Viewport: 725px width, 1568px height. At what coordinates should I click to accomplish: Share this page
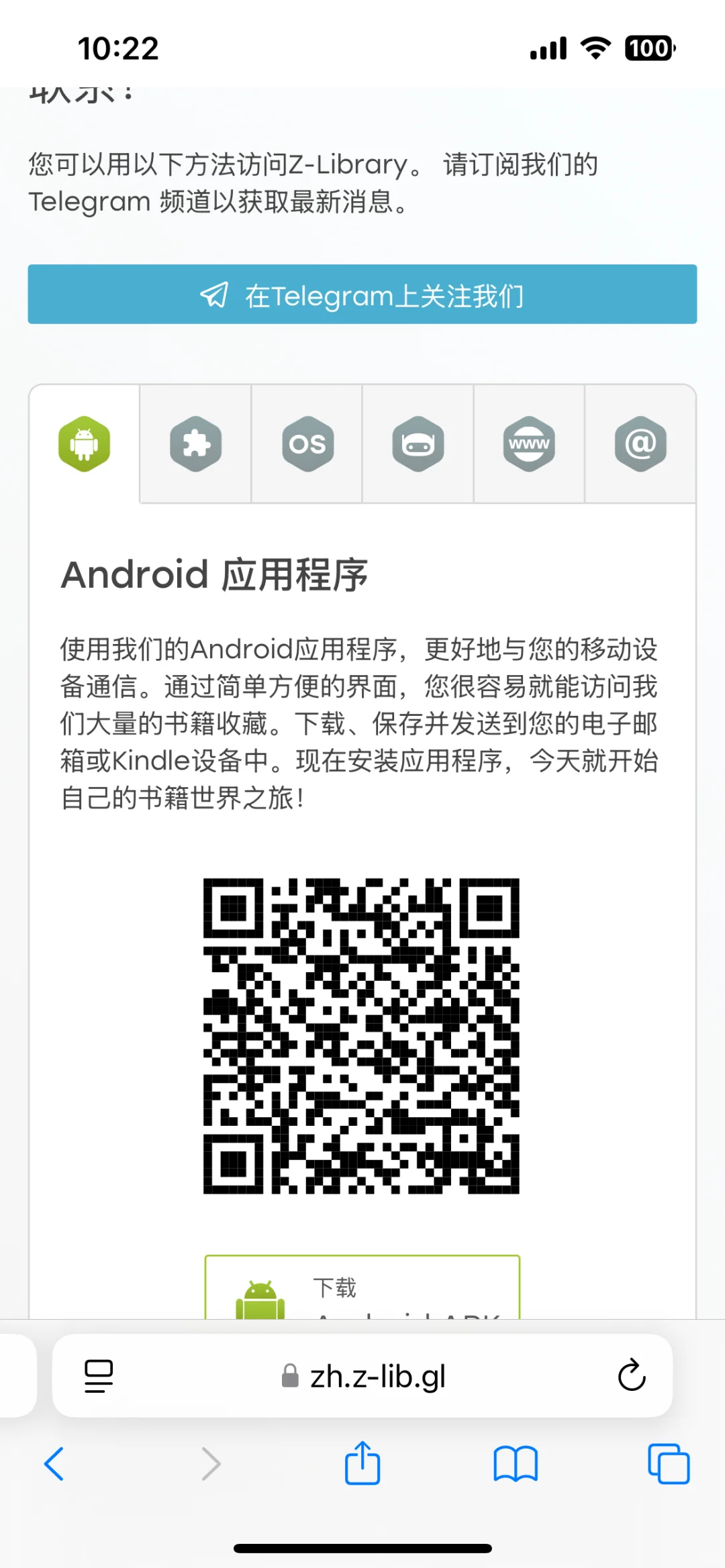tap(362, 1462)
